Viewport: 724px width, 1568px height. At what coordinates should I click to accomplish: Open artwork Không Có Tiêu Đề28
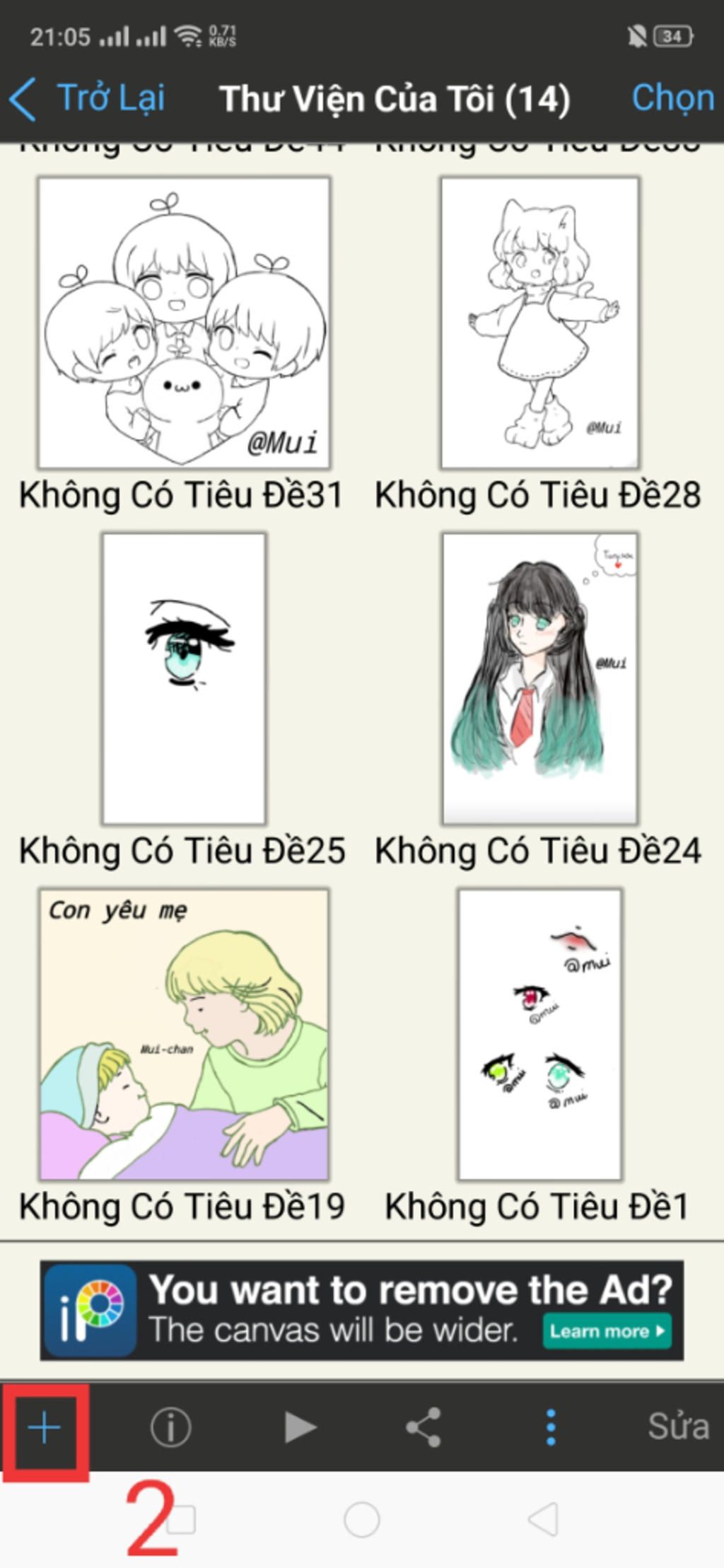coord(539,323)
